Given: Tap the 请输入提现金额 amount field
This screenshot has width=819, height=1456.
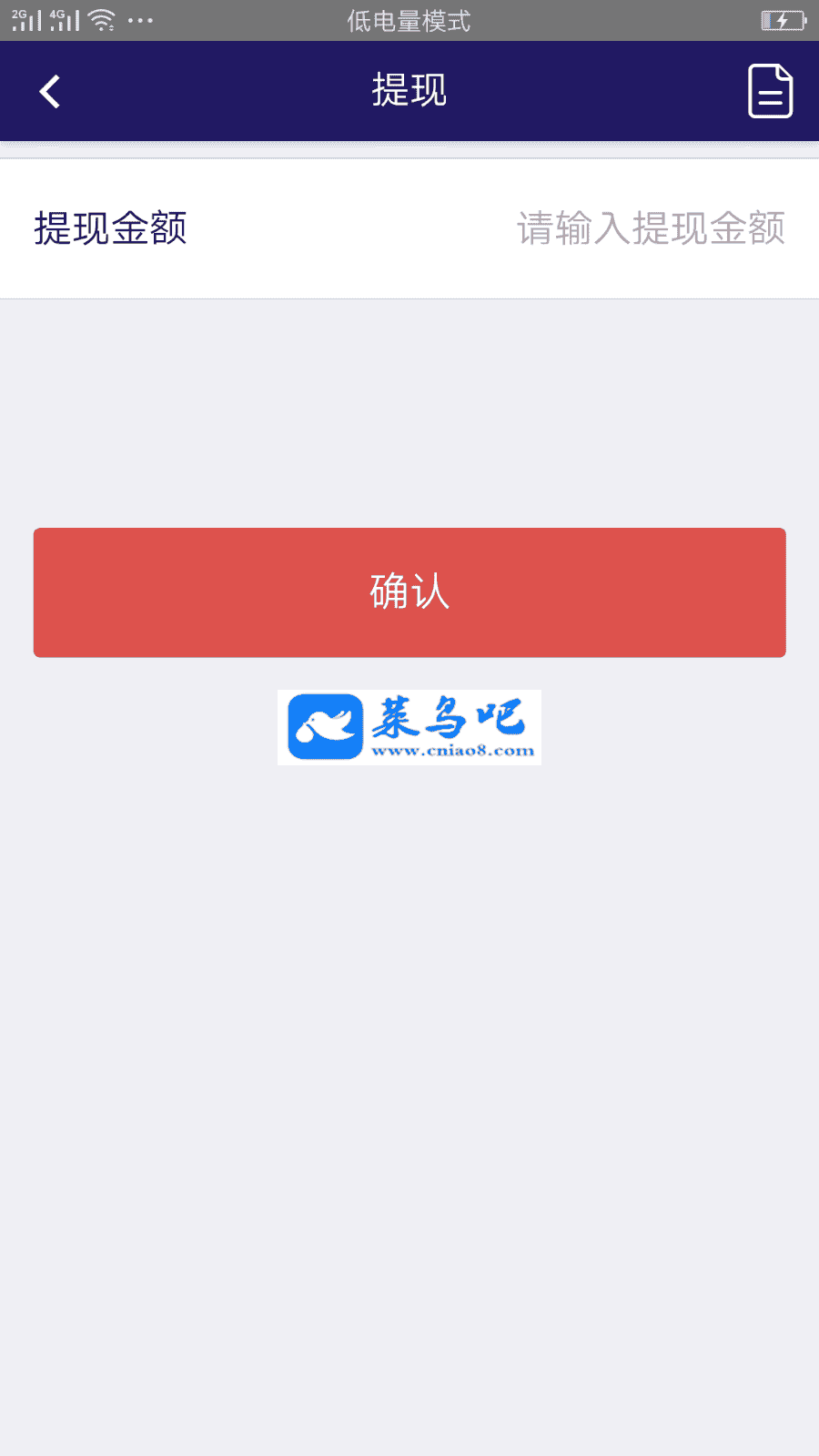Looking at the screenshot, I should coord(650,228).
